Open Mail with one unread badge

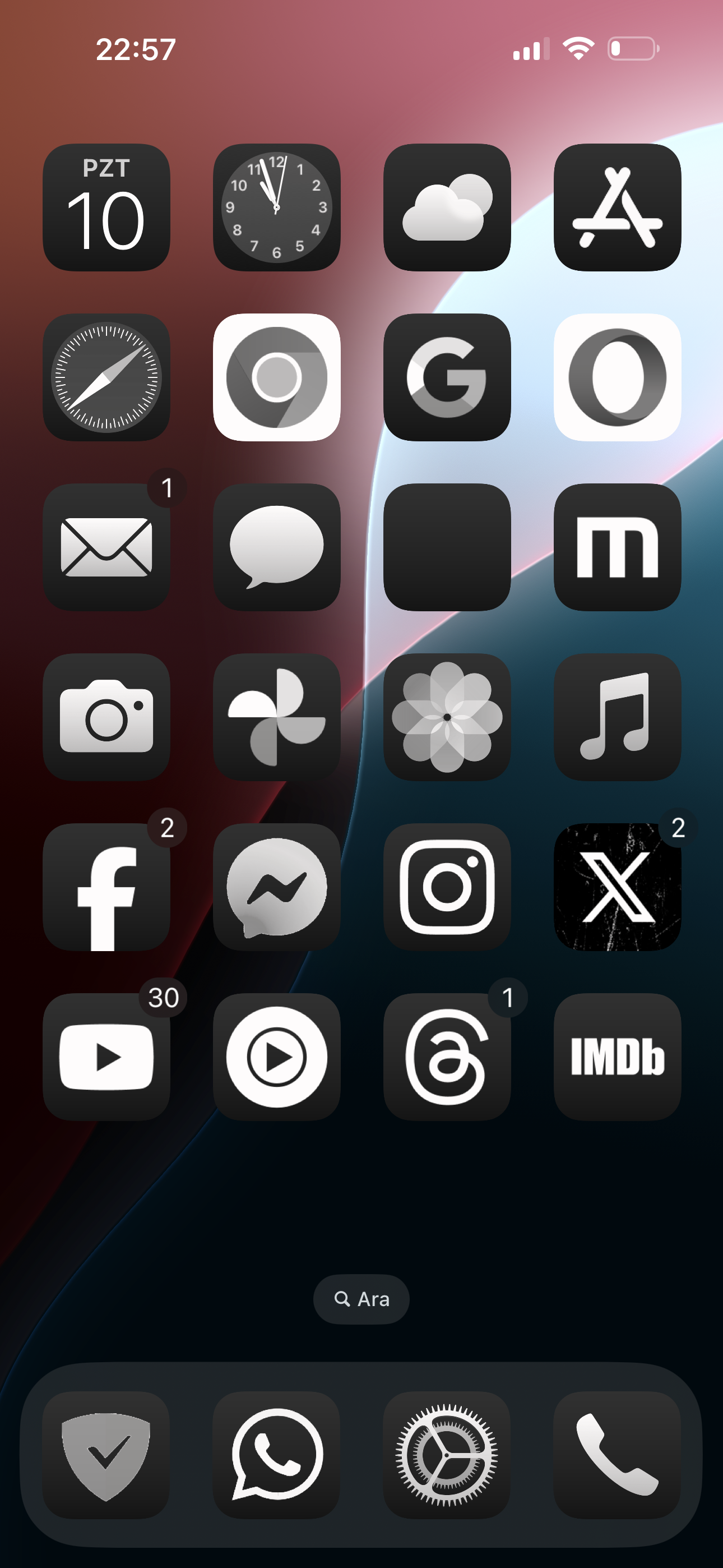pyautogui.click(x=106, y=547)
